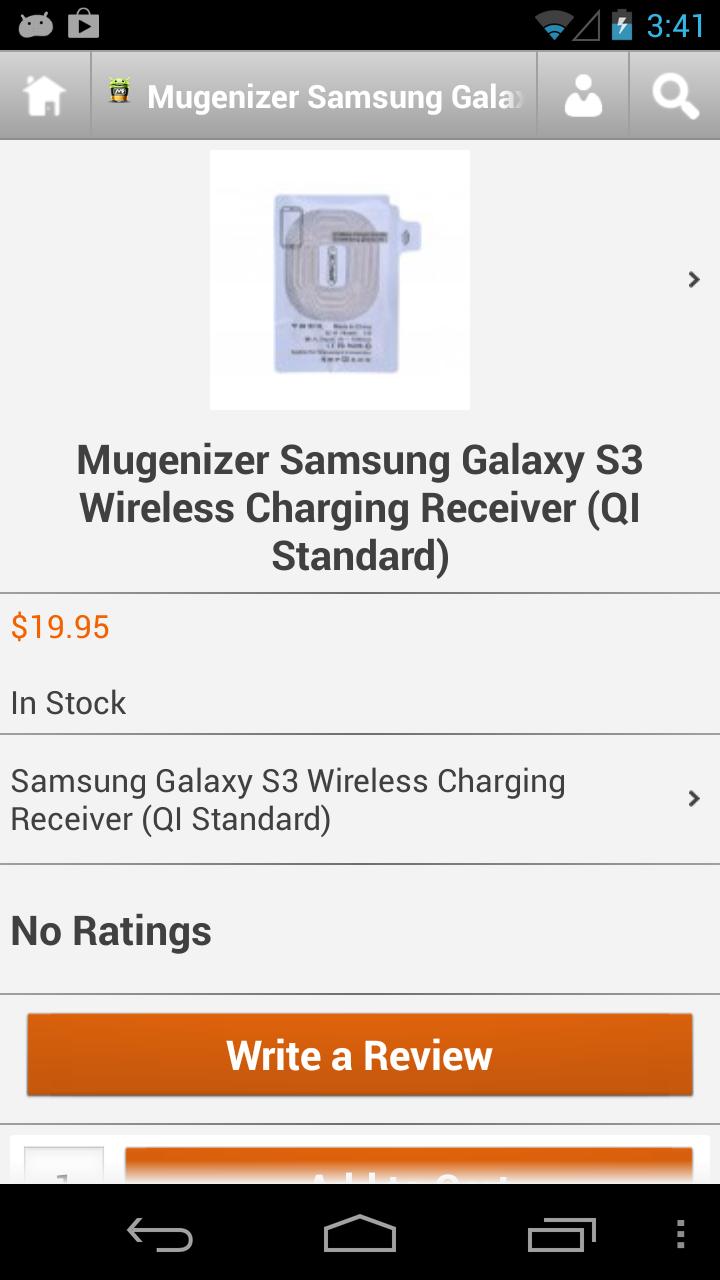Image resolution: width=720 pixels, height=1280 pixels.
Task: Tap the Write a Review button
Action: pyautogui.click(x=360, y=1055)
